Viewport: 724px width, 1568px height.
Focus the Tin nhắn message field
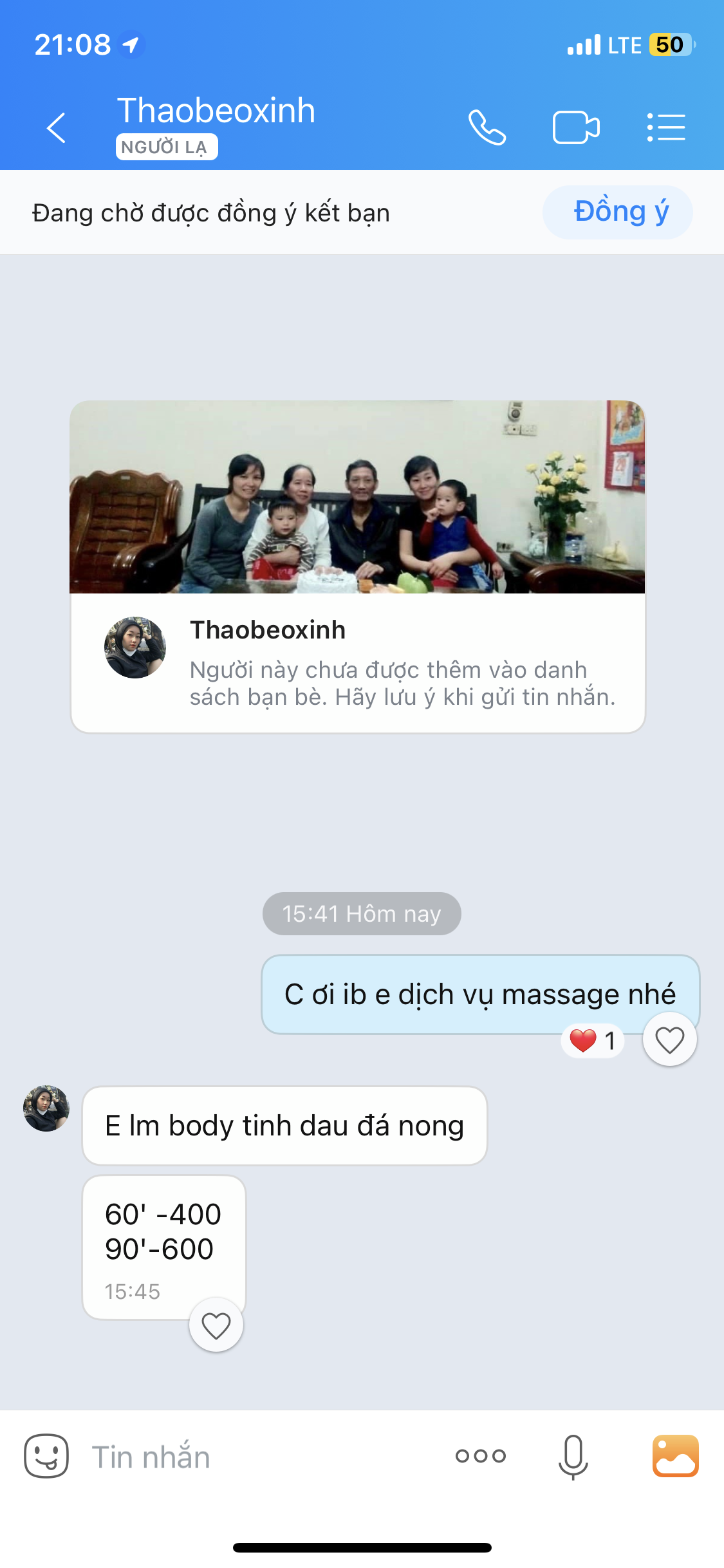[x=257, y=1457]
